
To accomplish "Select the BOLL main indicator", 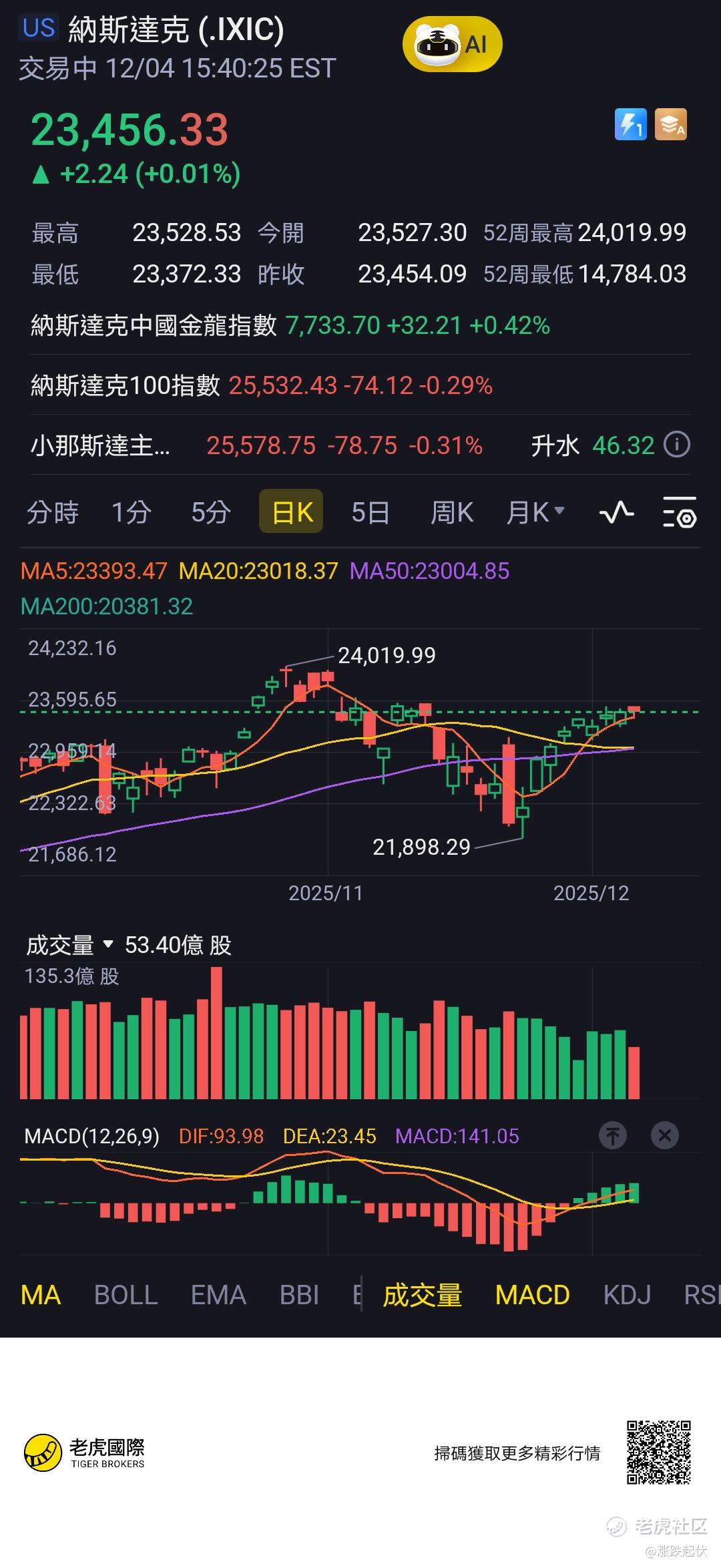I will (x=126, y=1296).
